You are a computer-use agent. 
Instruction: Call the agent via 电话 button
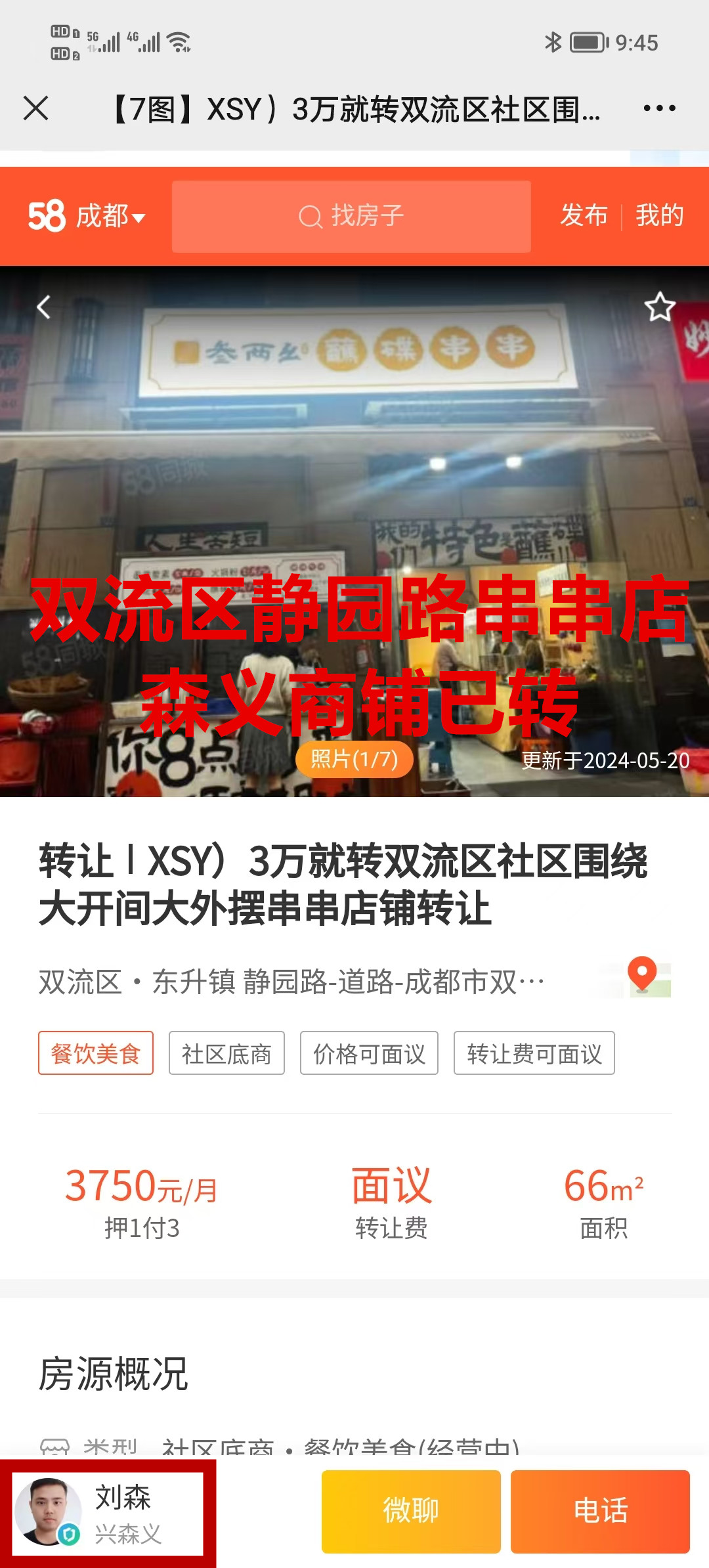600,1511
